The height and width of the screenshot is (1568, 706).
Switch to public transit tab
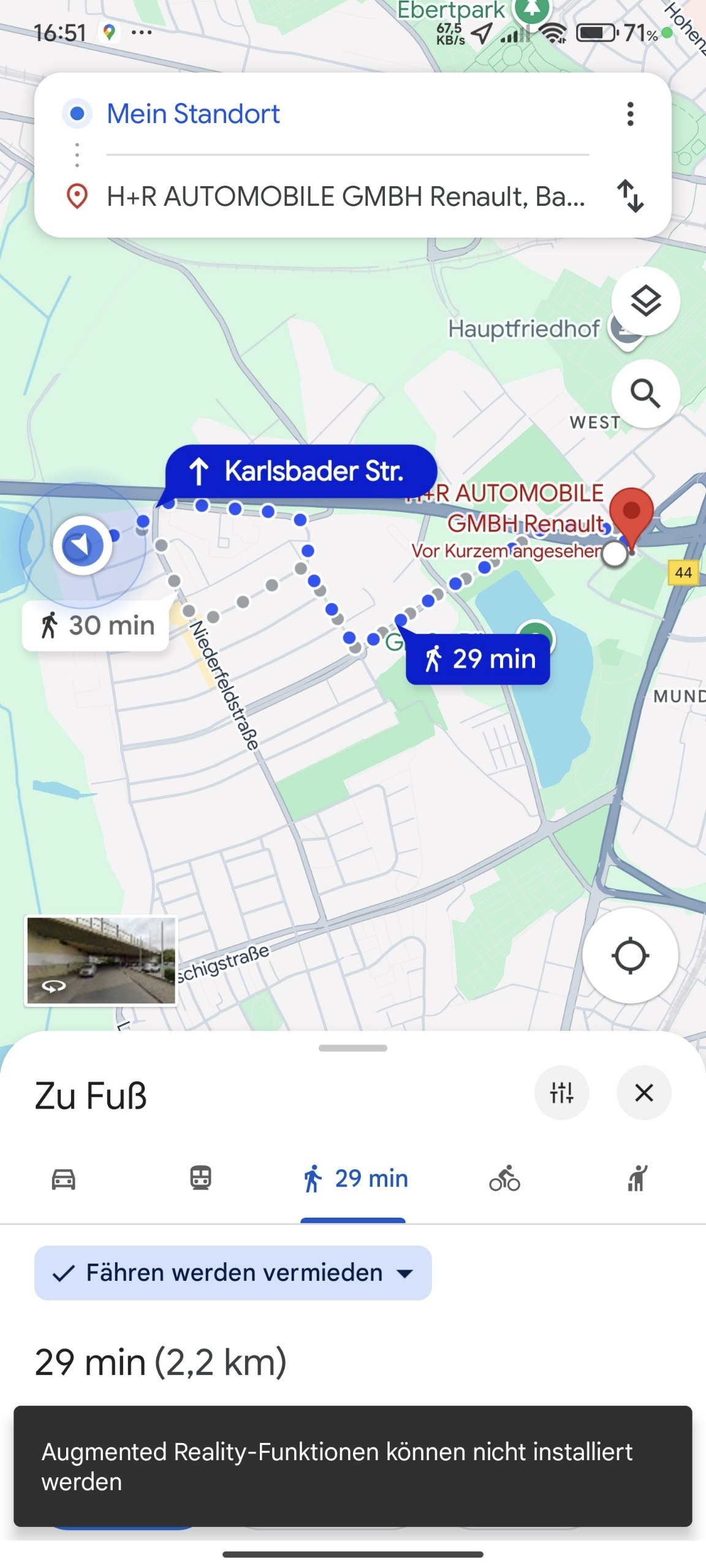point(200,1178)
